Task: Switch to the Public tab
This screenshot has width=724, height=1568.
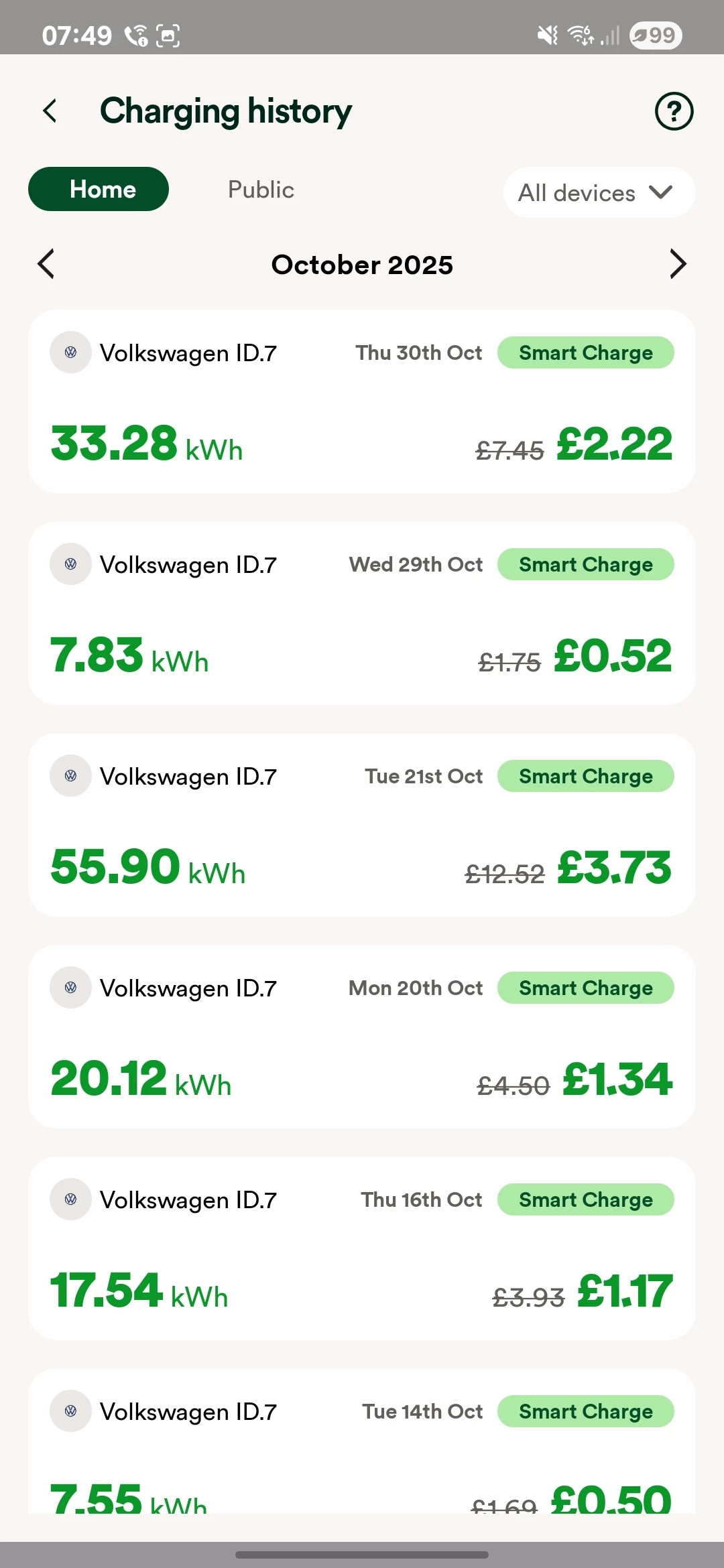Action: pyautogui.click(x=261, y=190)
